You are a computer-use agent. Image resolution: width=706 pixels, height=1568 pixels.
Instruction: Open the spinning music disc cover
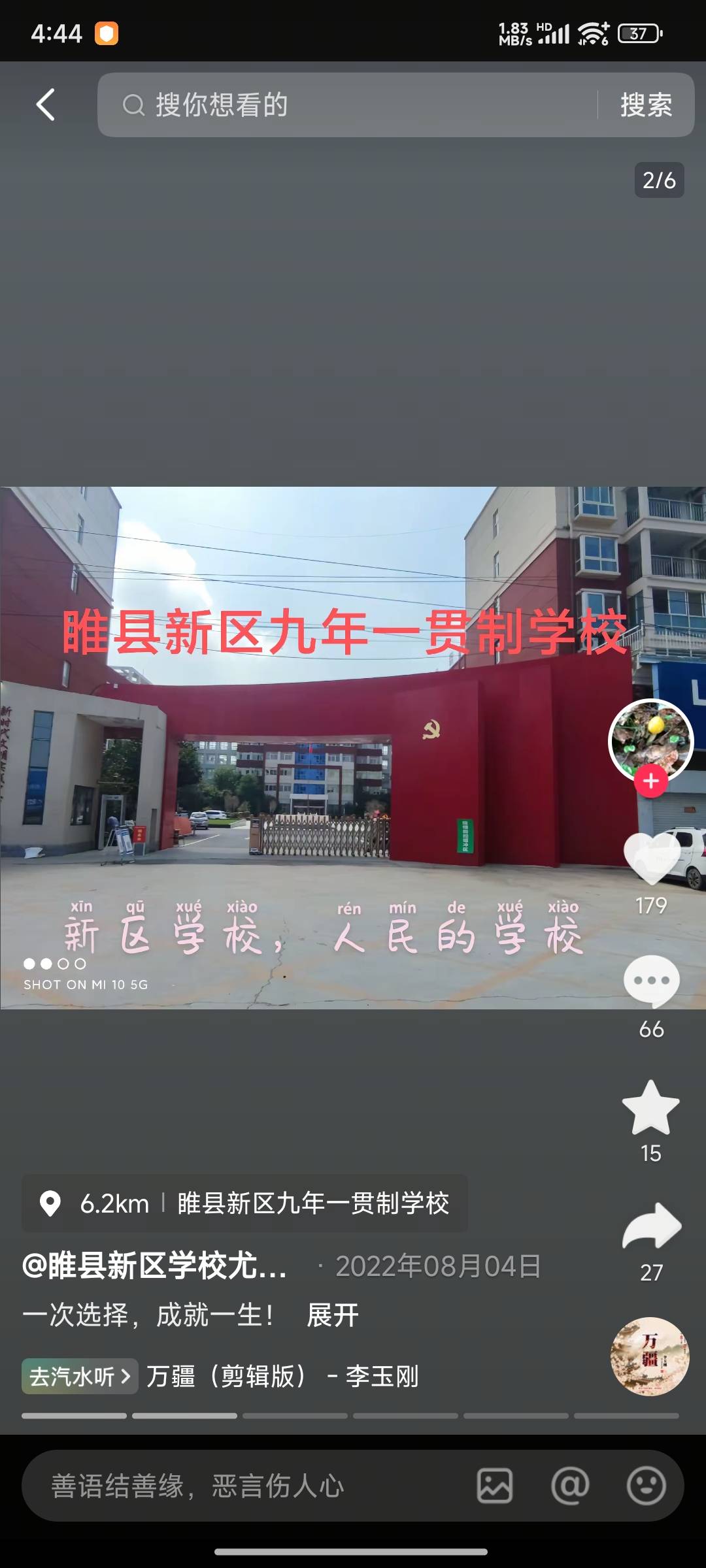[x=650, y=1356]
